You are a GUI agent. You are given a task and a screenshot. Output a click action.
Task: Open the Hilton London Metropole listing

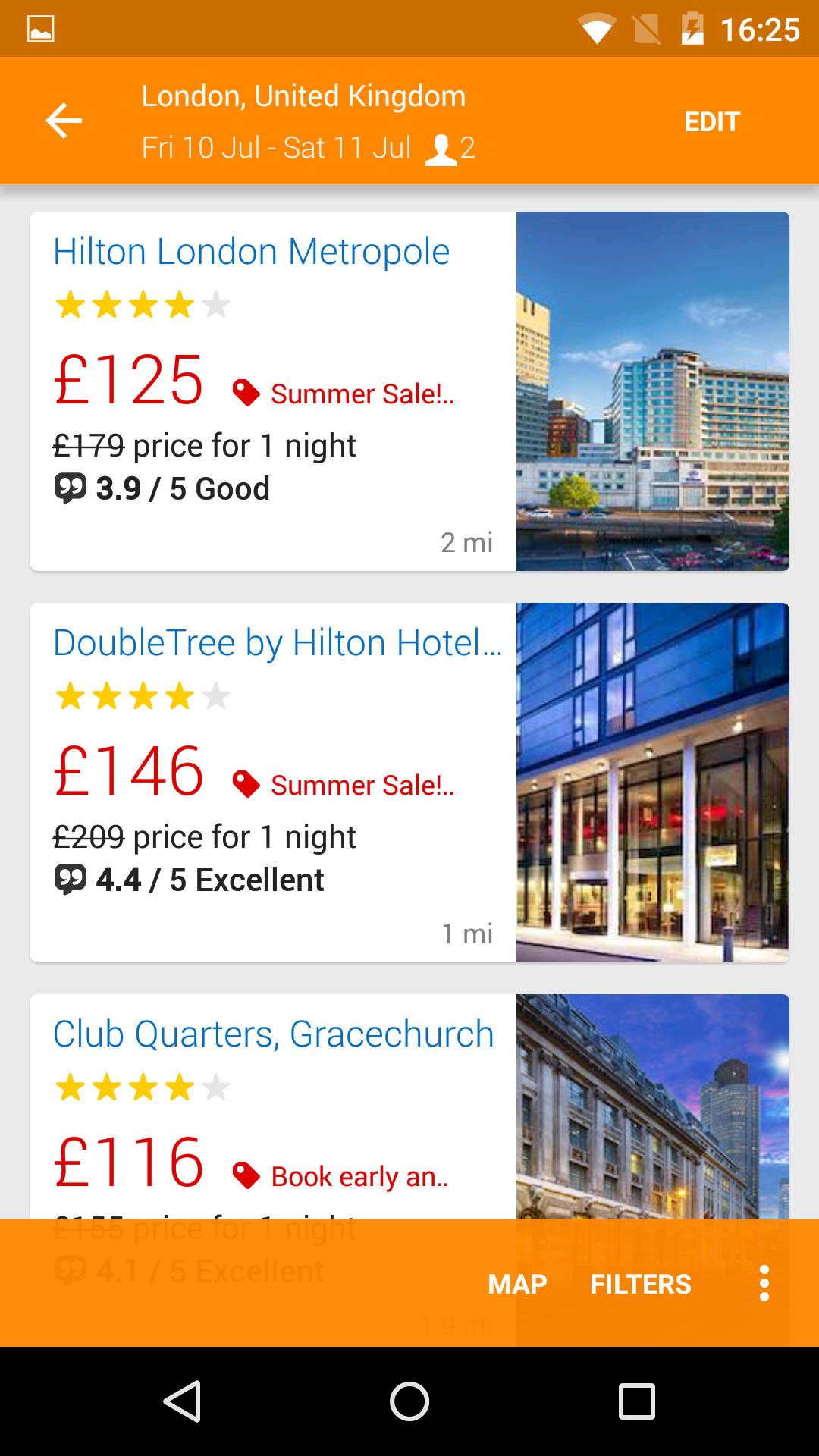click(x=250, y=250)
